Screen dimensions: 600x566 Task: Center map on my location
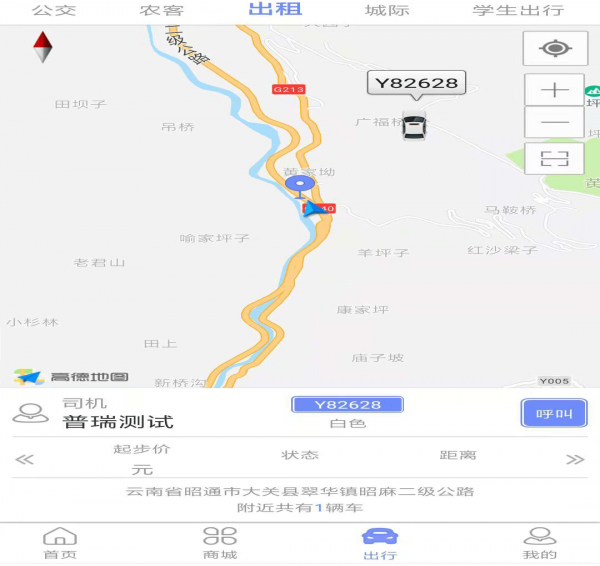[x=554, y=48]
